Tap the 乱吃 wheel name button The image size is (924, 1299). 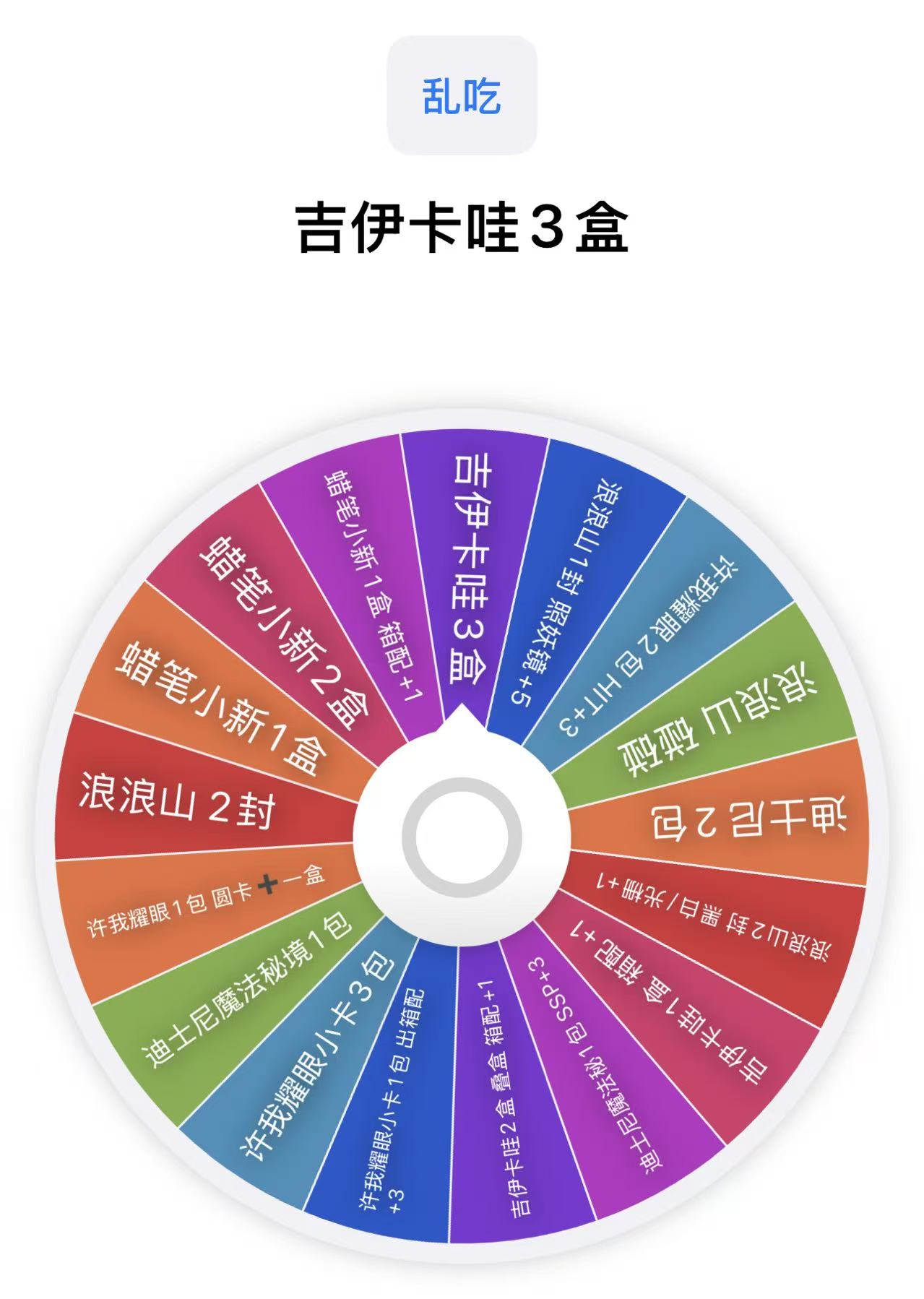(462, 92)
